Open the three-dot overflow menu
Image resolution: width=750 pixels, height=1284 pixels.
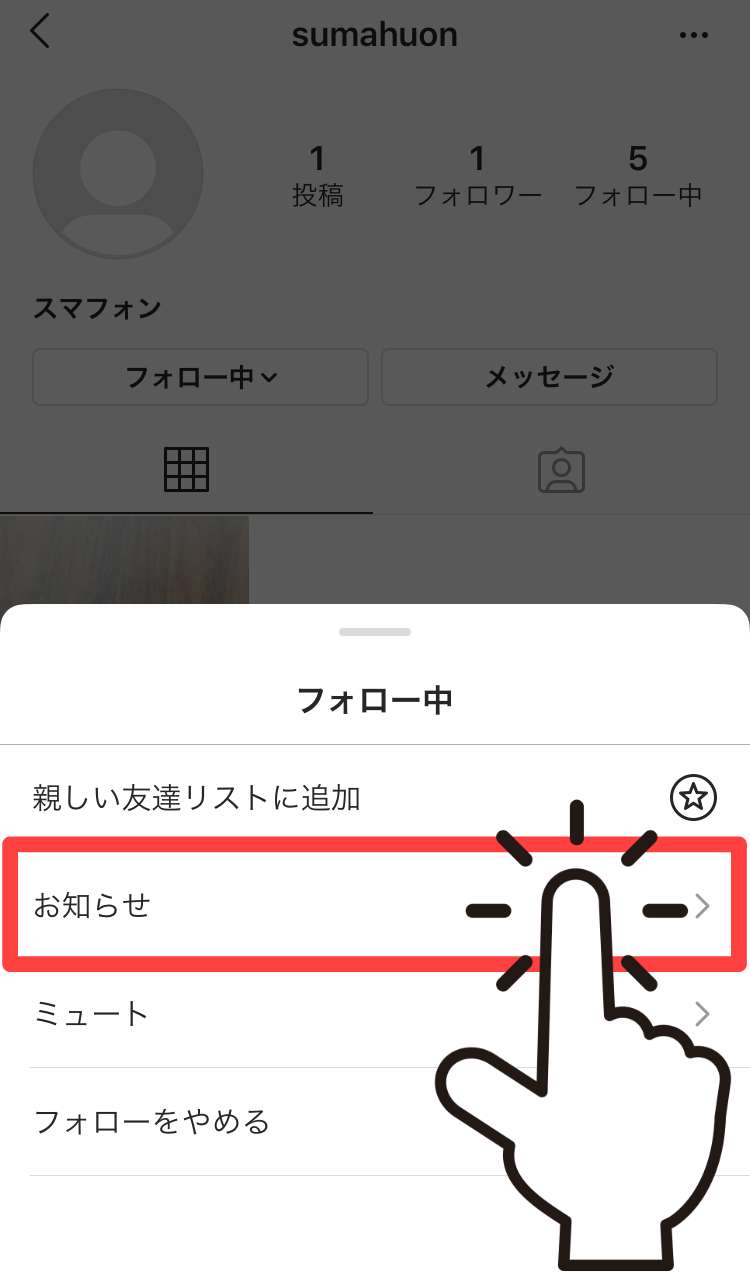tap(693, 35)
